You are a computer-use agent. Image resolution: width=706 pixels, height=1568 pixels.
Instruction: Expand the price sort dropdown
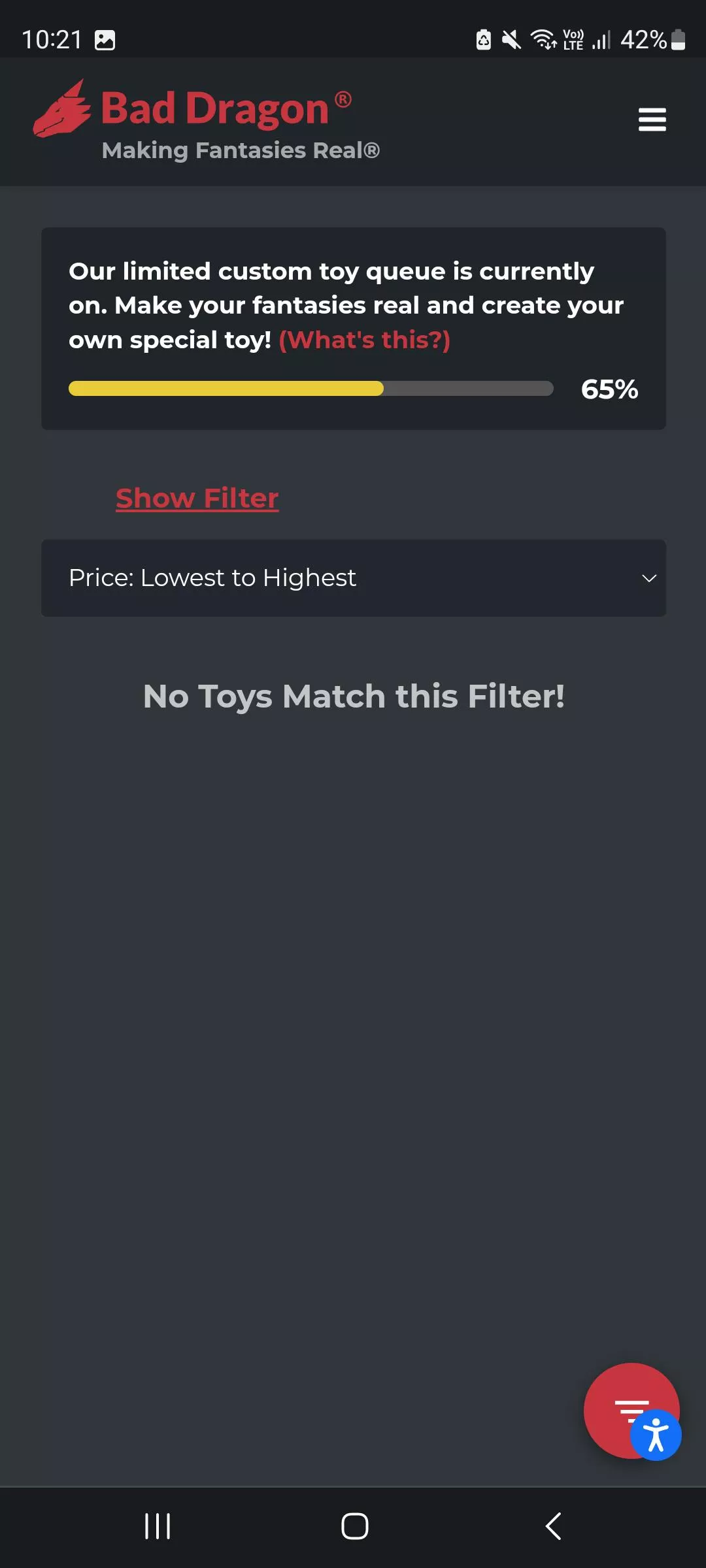(x=354, y=578)
